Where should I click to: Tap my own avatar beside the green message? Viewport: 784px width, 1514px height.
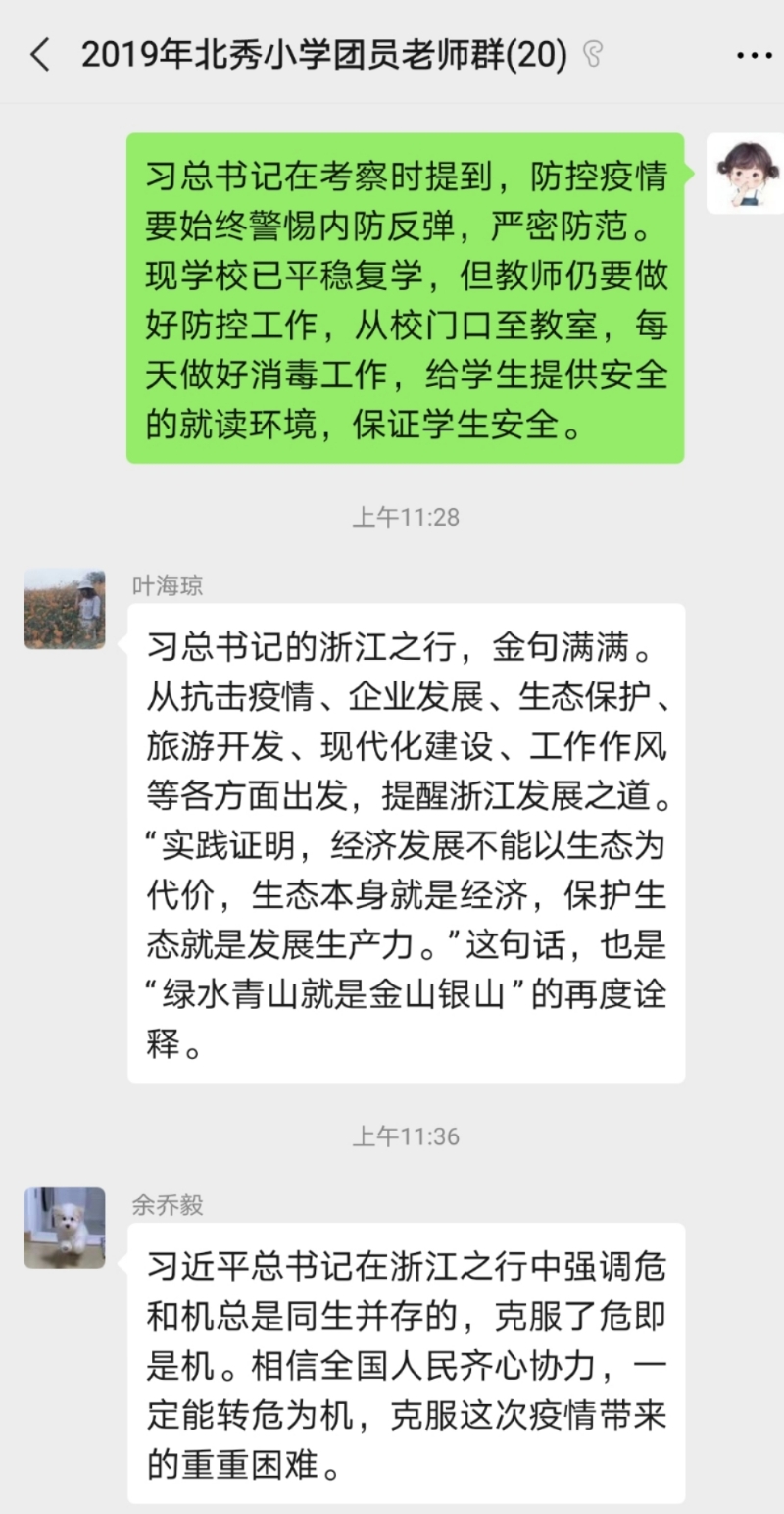747,174
